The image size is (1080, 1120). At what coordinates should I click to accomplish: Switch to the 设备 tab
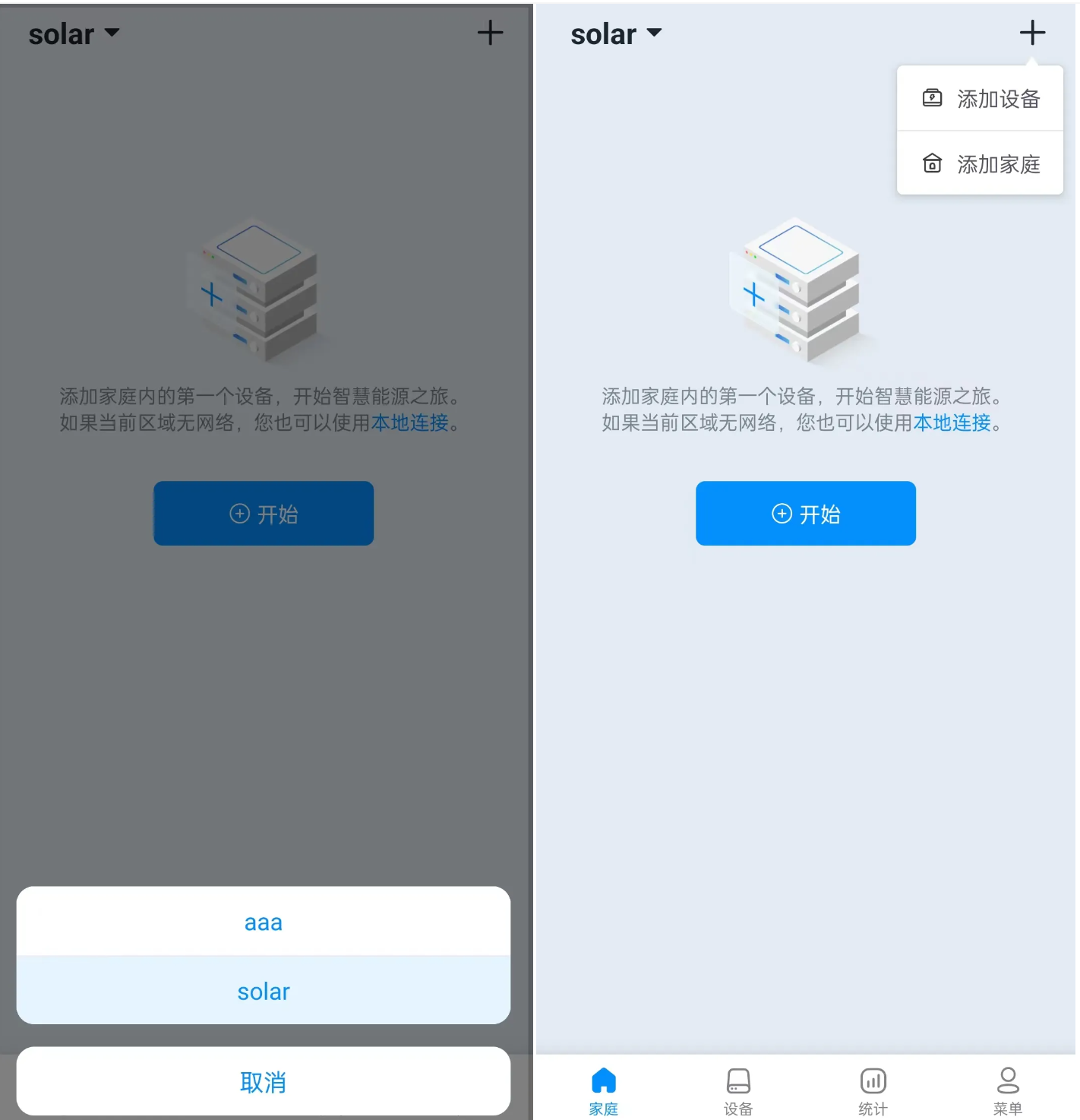coord(737,1090)
